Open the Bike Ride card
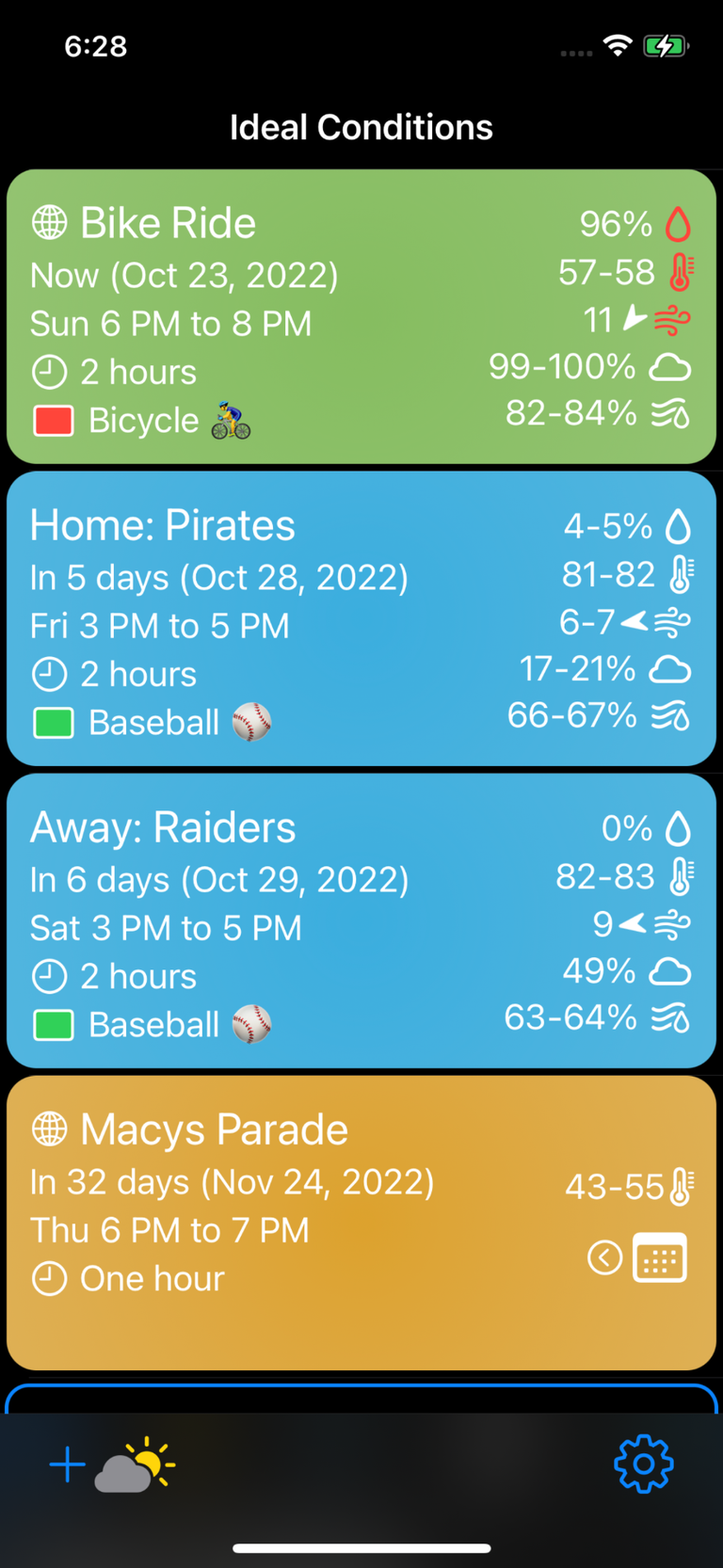 [361, 316]
